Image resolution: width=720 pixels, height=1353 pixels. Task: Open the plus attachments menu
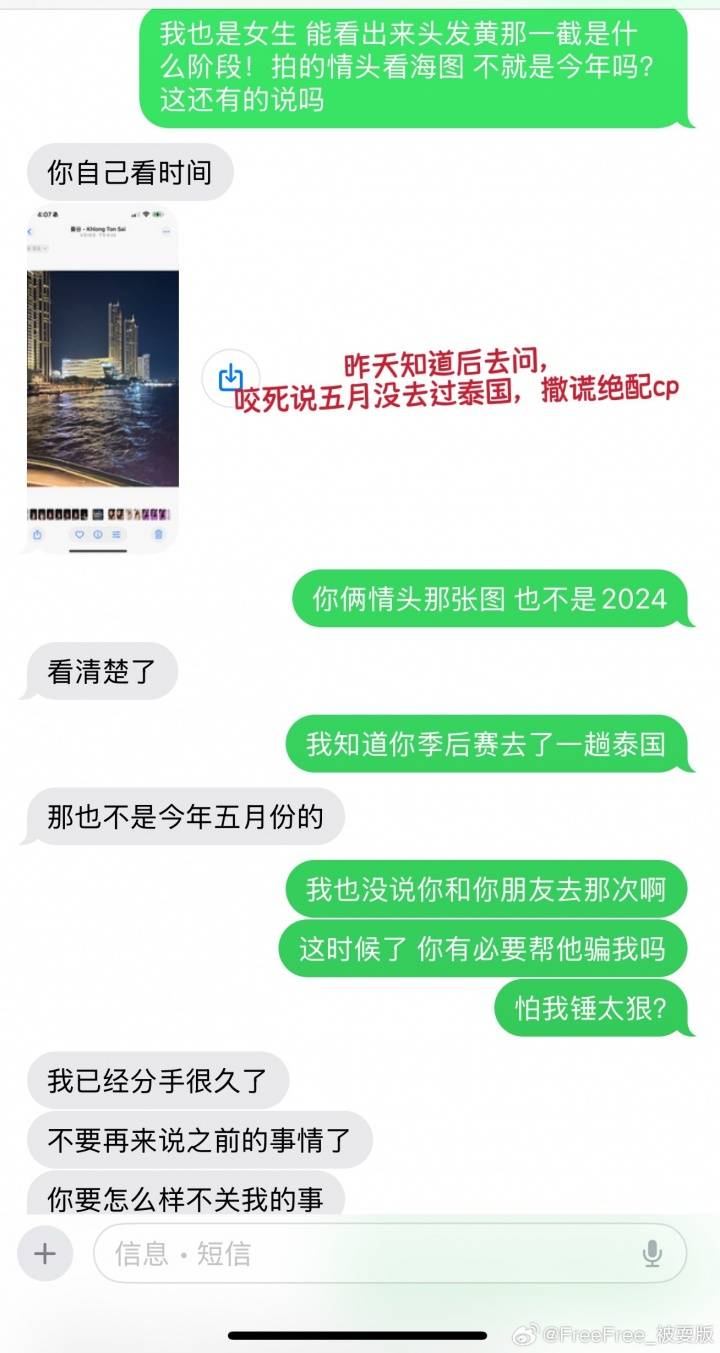coord(45,1253)
